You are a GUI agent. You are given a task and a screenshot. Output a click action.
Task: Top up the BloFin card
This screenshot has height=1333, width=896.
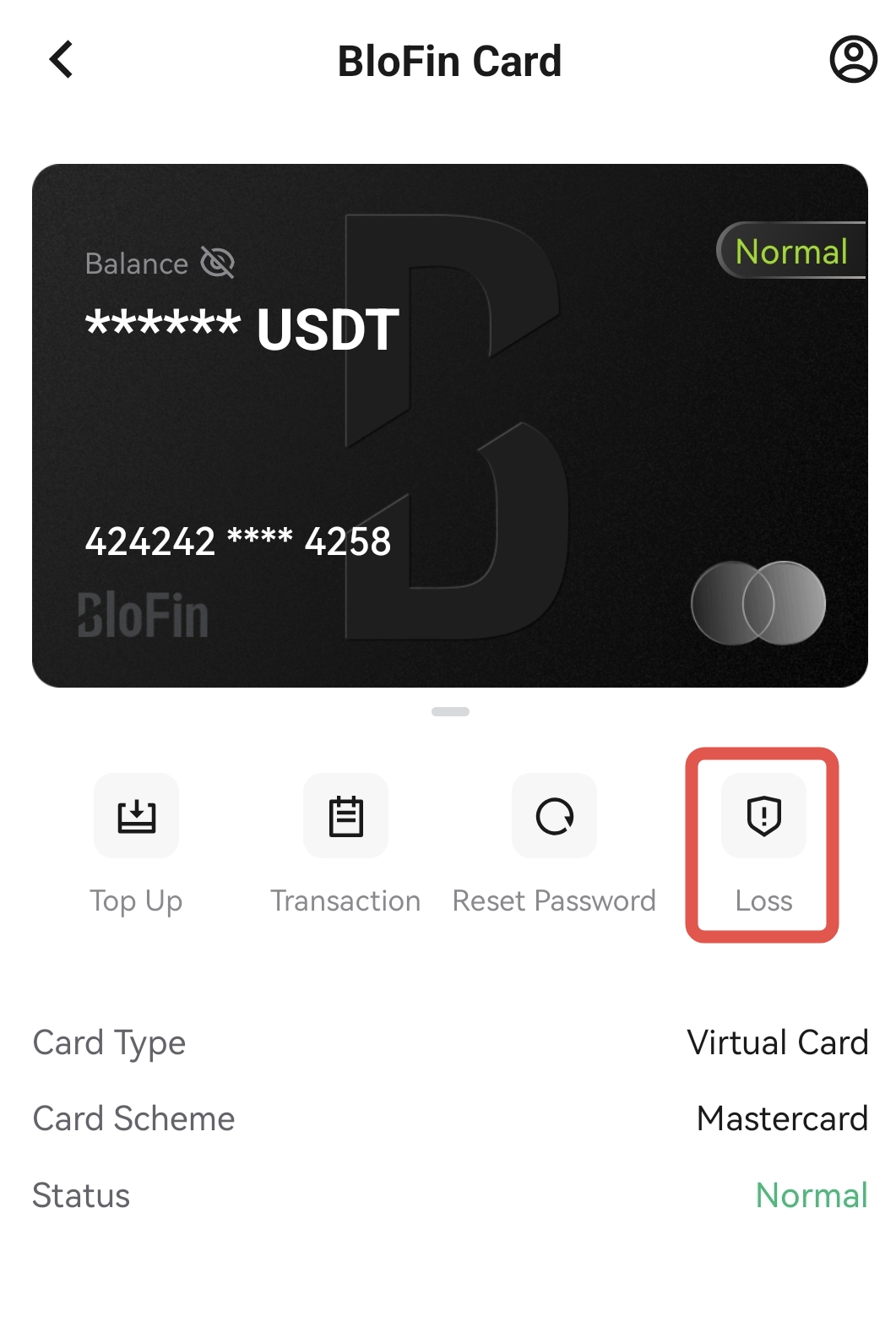(x=136, y=816)
